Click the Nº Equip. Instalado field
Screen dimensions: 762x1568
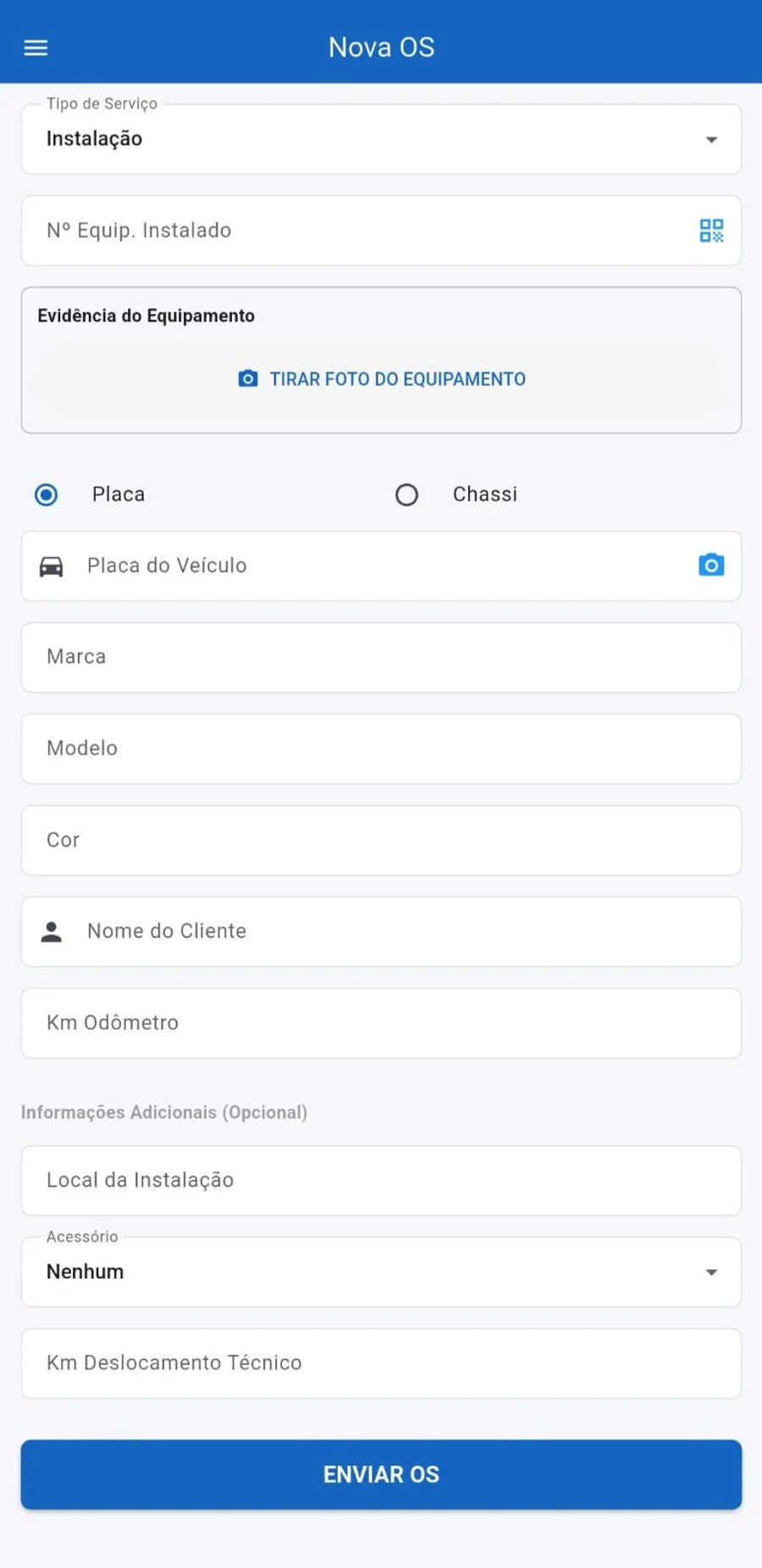(339, 229)
